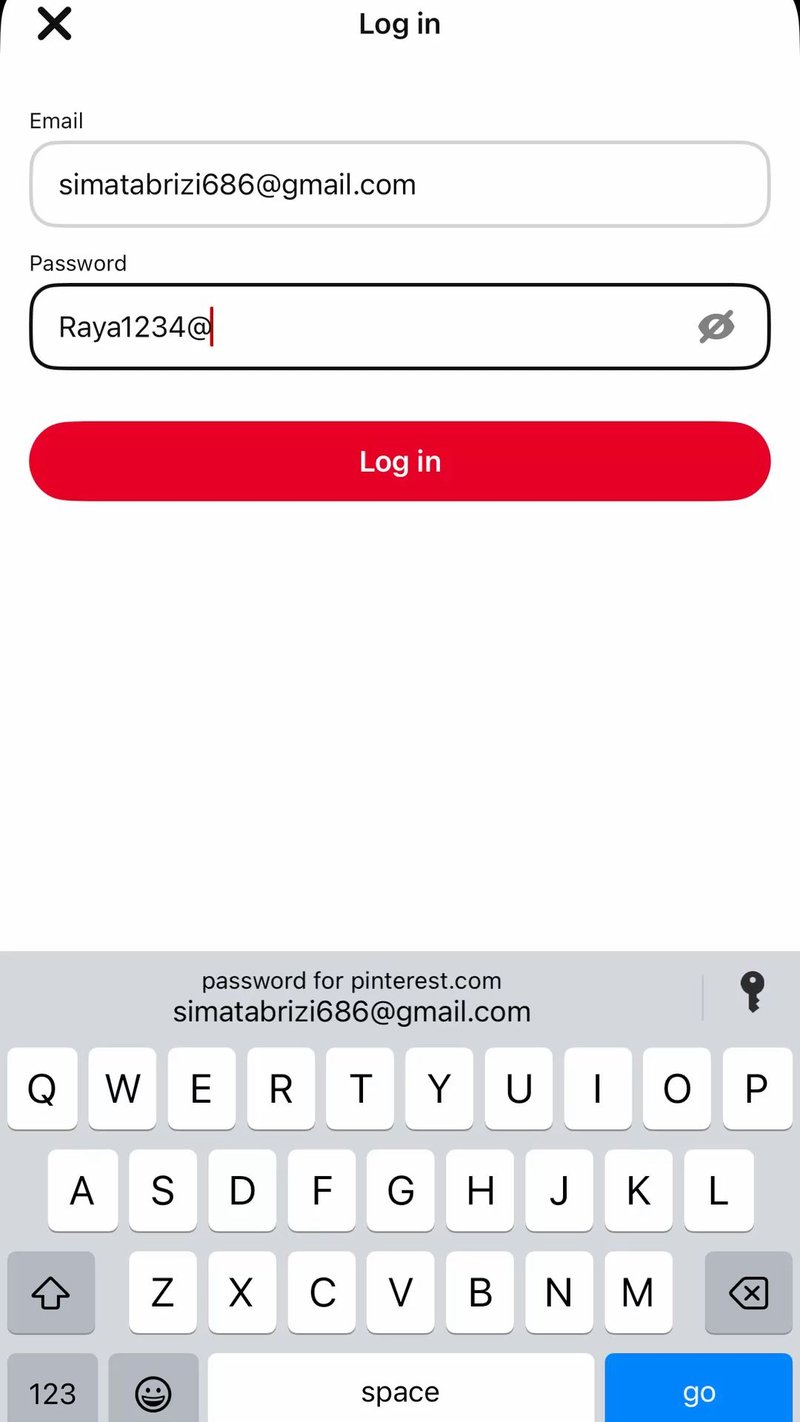This screenshot has height=1422, width=800.
Task: Tap the Email field
Action: [400, 184]
